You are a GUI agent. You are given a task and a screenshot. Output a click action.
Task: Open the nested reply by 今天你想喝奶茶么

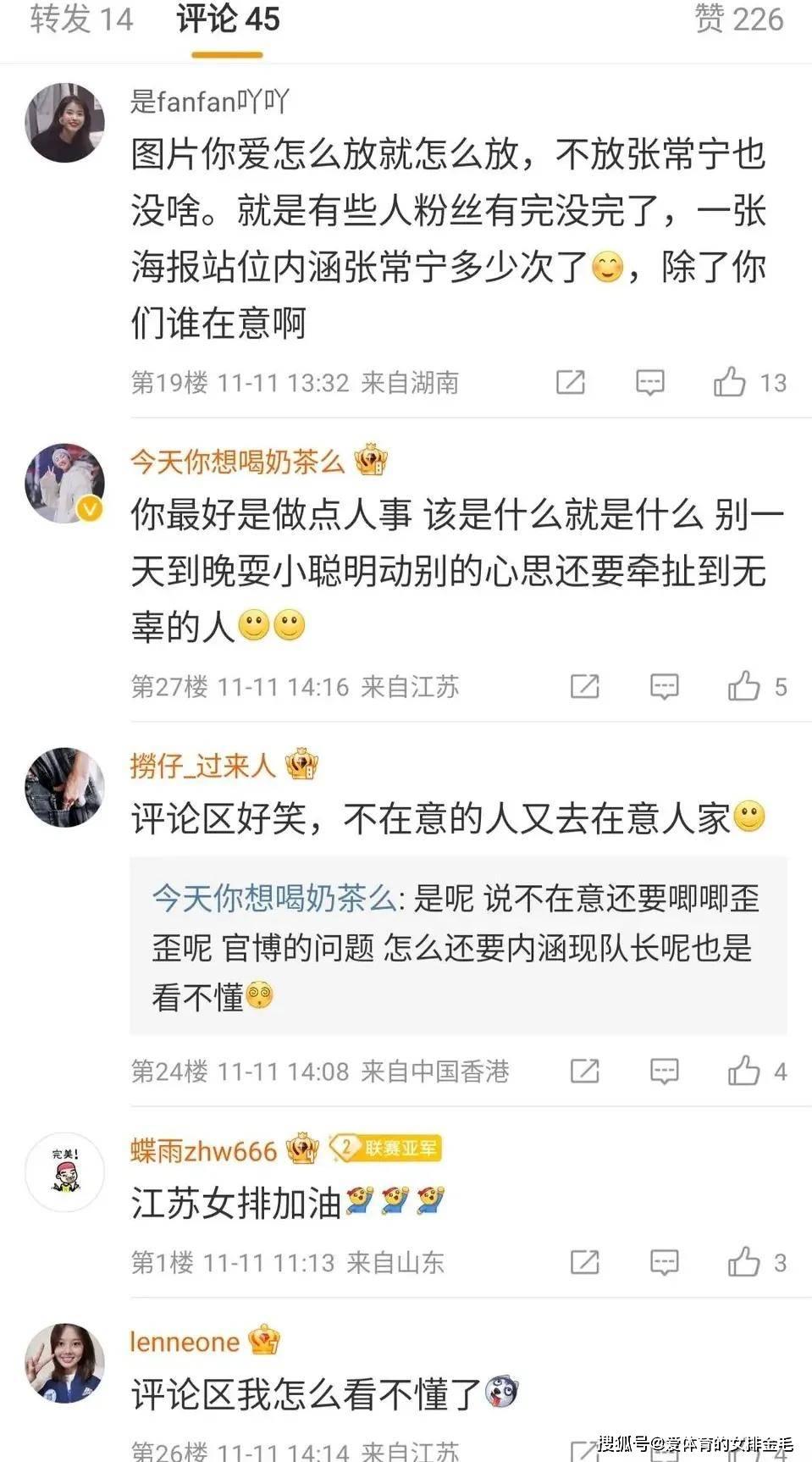pyautogui.click(x=457, y=946)
